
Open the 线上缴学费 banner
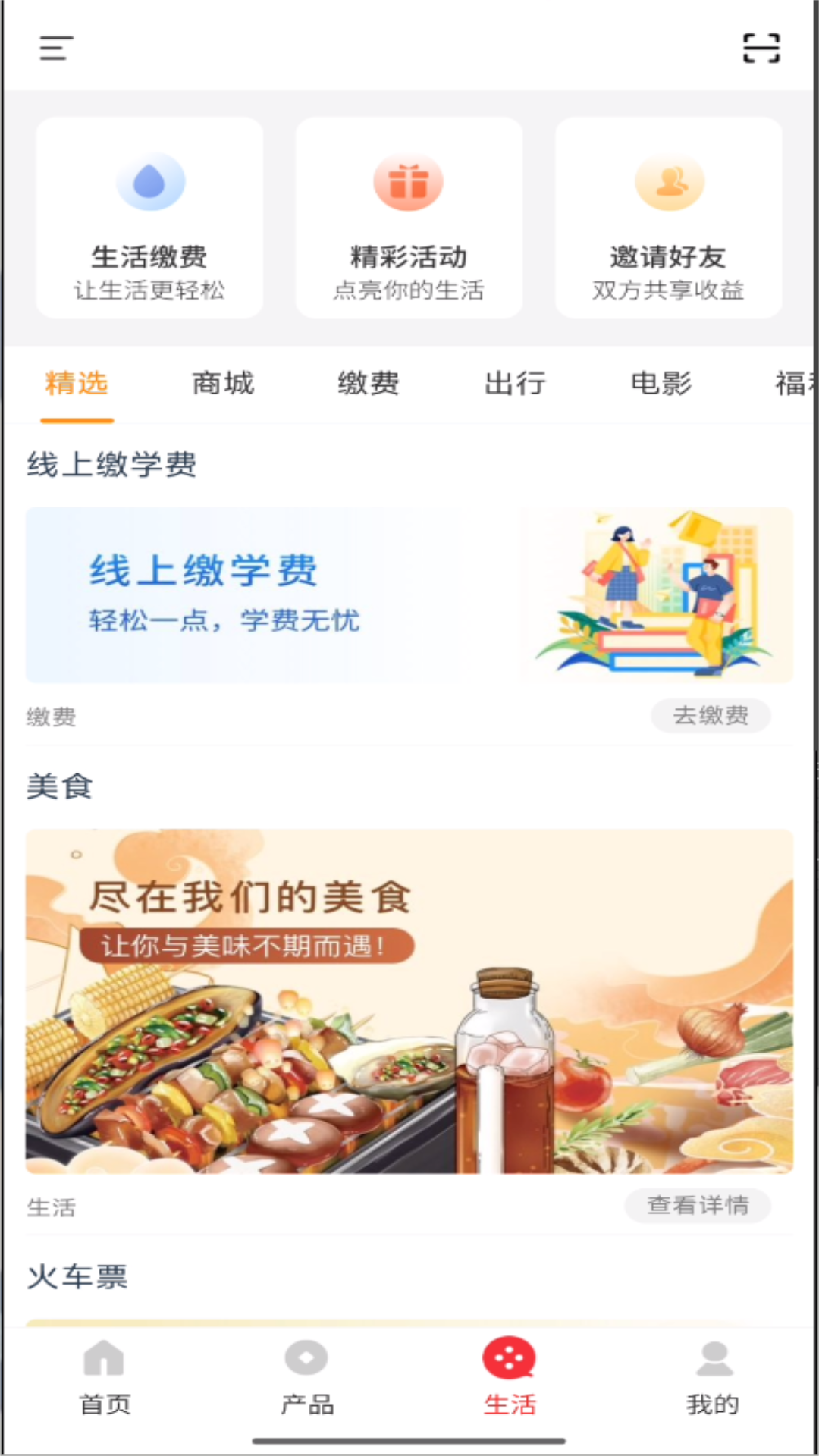[409, 595]
